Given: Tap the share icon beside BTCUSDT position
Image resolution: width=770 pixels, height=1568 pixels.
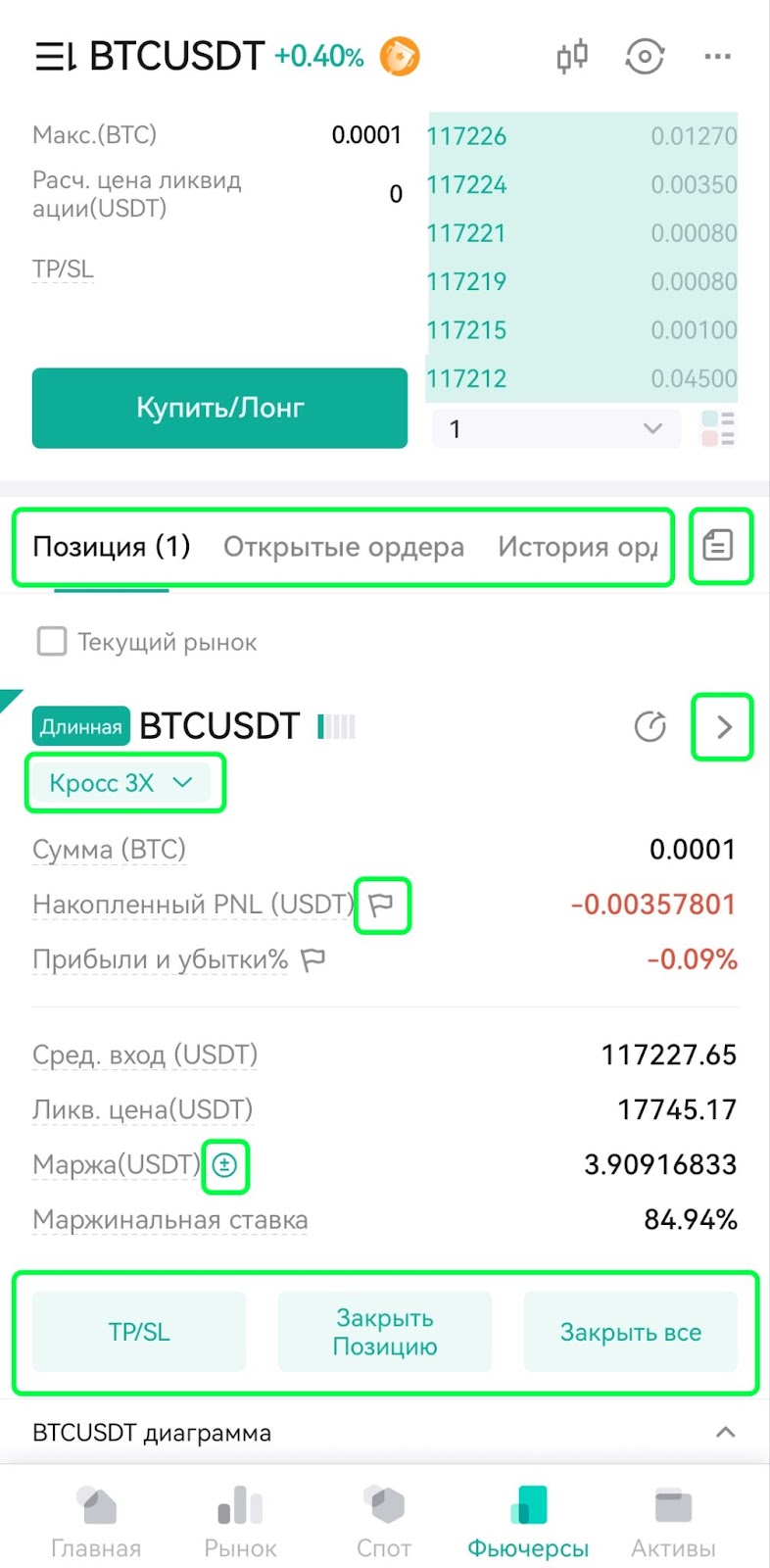Looking at the screenshot, I should coord(650,726).
